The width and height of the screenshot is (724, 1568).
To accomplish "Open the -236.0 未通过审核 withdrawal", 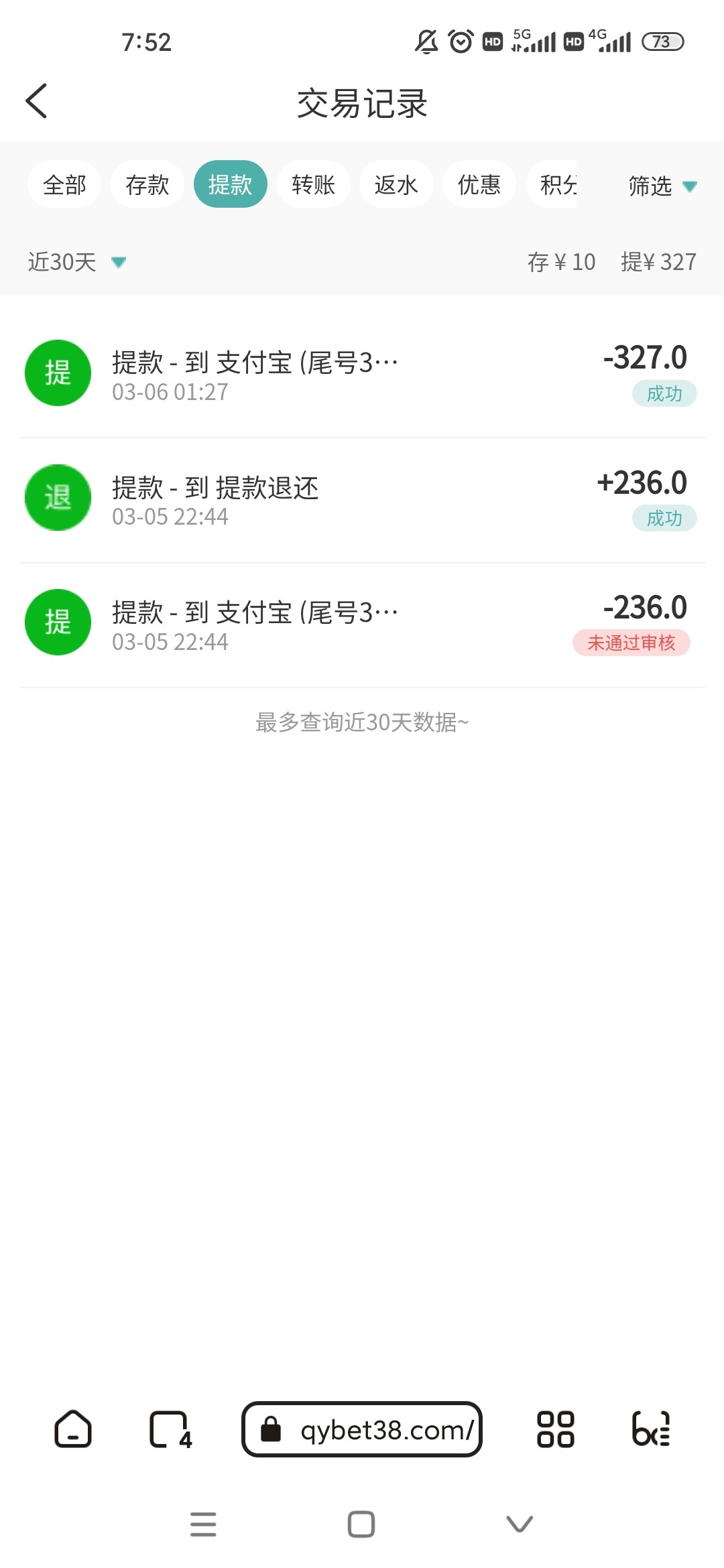I will [x=362, y=624].
